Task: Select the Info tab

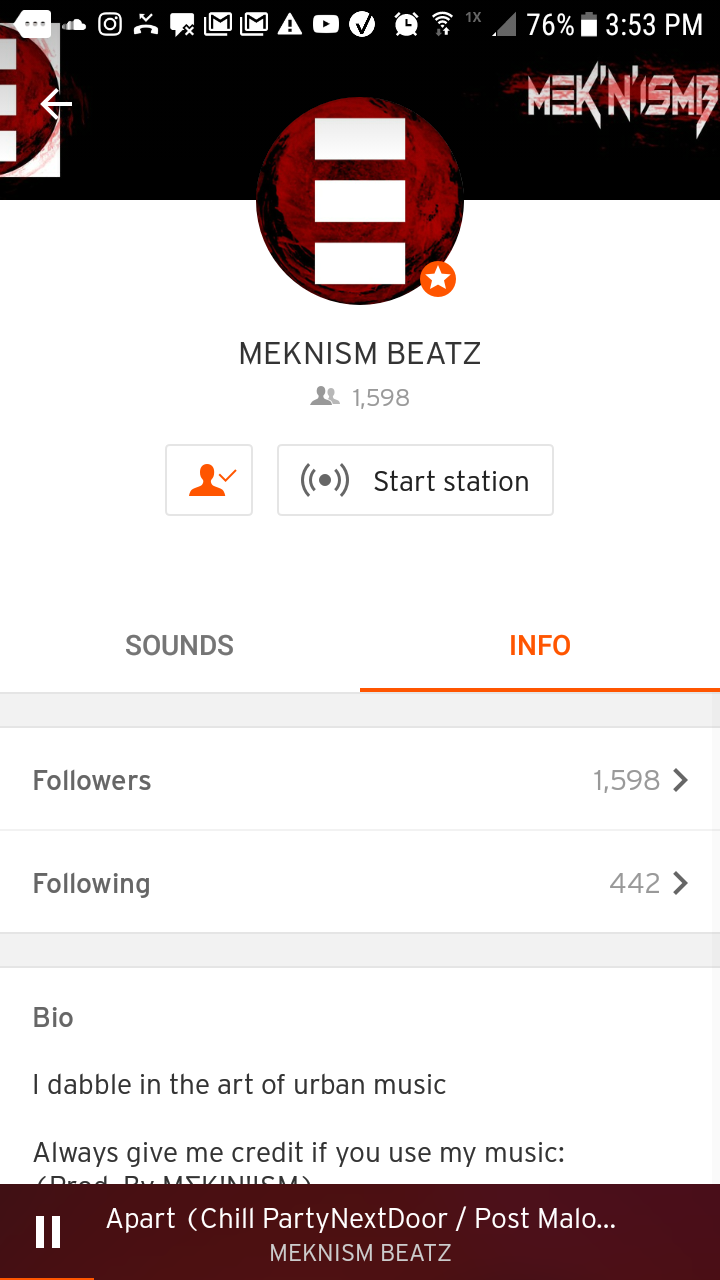Action: 540,646
